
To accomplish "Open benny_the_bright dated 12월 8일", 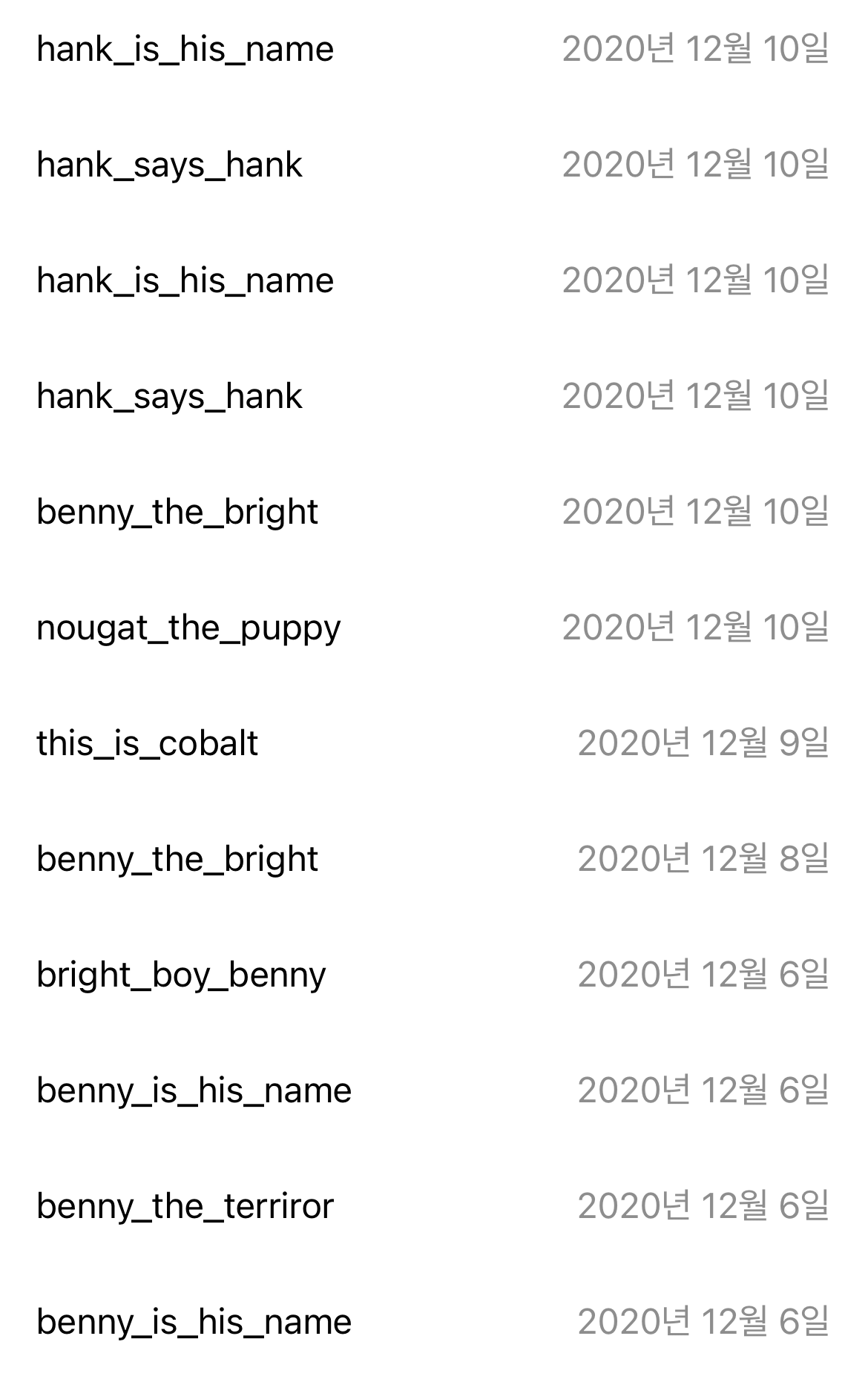I will click(x=177, y=859).
